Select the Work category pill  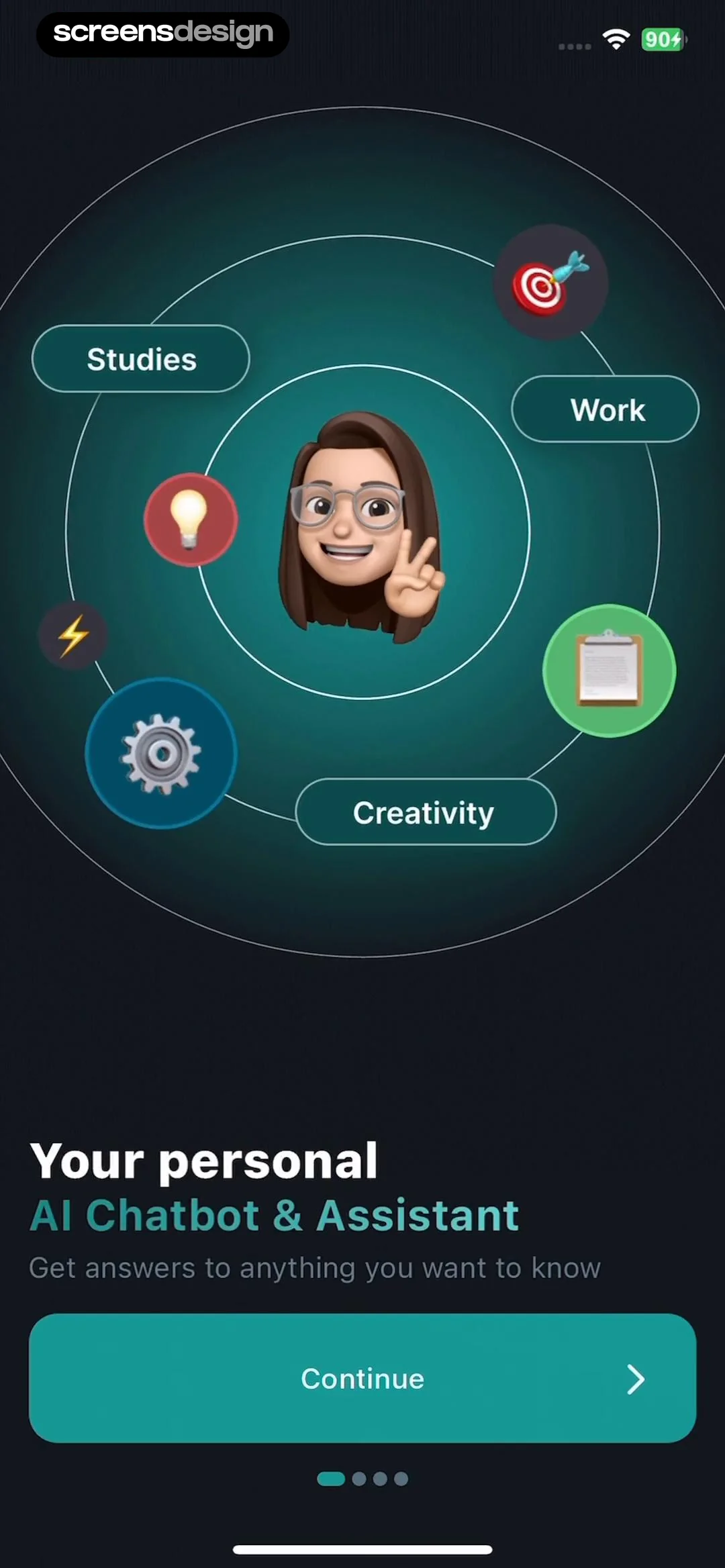(606, 409)
